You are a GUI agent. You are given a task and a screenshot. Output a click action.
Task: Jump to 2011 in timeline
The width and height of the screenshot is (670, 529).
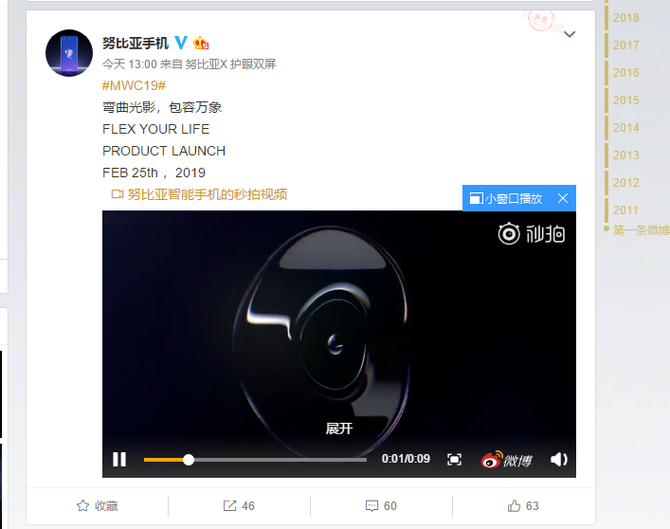coord(626,210)
